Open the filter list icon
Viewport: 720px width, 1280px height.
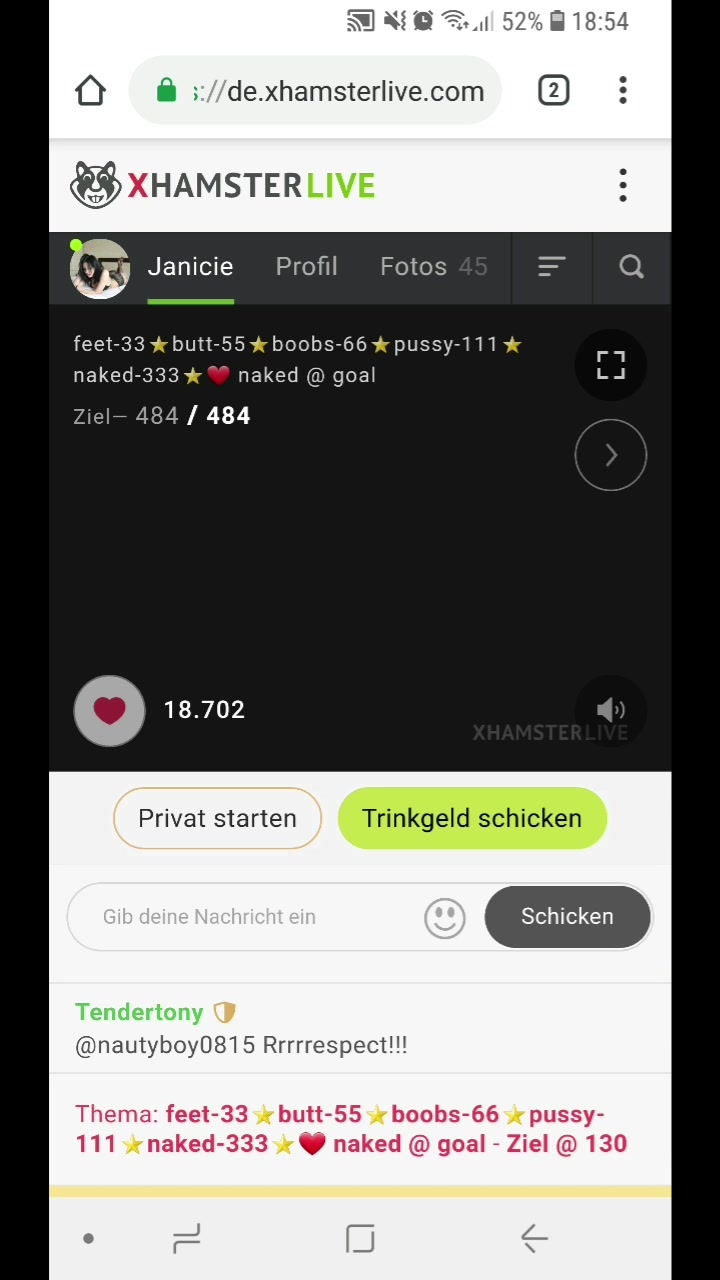[552, 267]
